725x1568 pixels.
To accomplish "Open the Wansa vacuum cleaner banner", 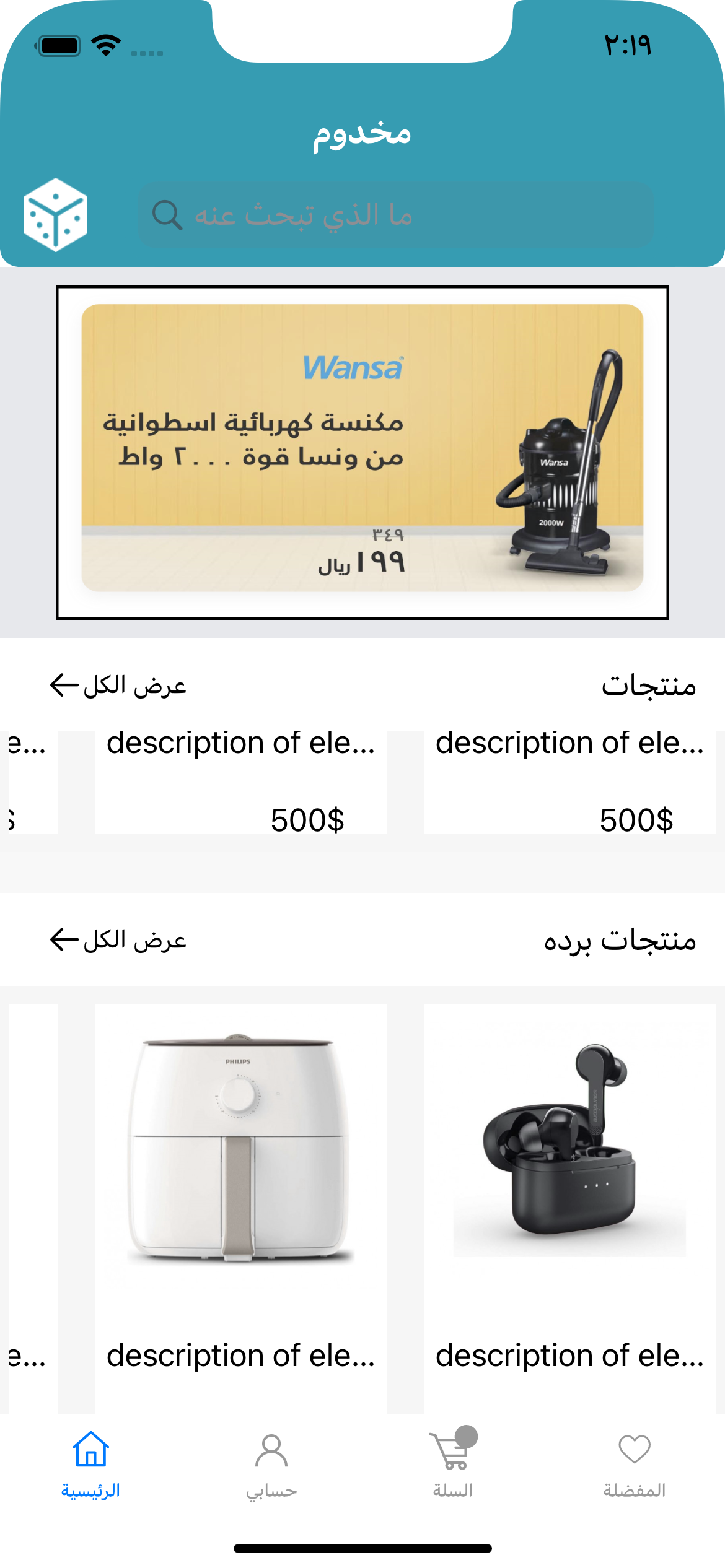I will [362, 452].
